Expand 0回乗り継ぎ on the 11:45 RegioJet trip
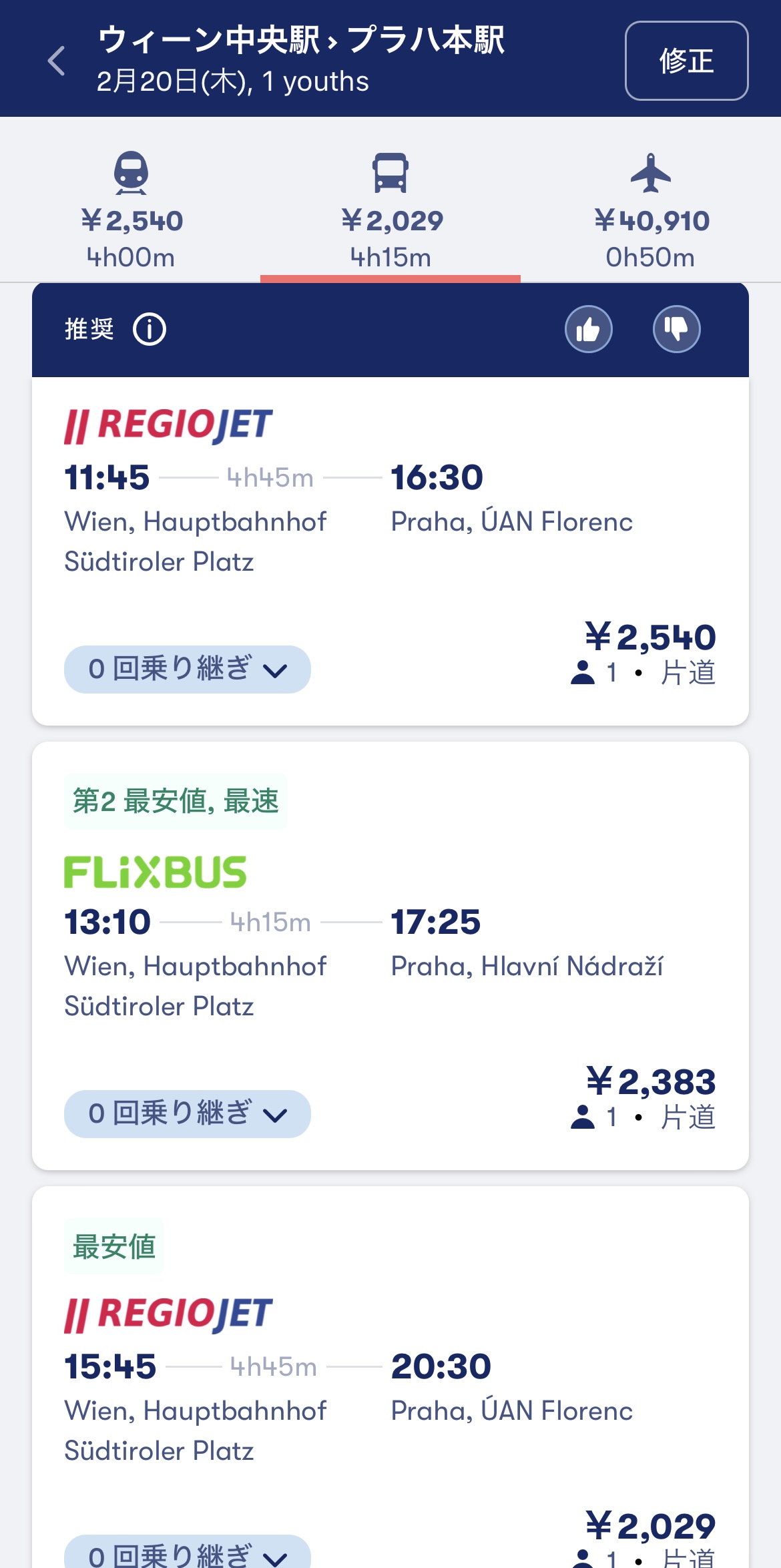Viewport: 781px width, 1568px height. [188, 670]
